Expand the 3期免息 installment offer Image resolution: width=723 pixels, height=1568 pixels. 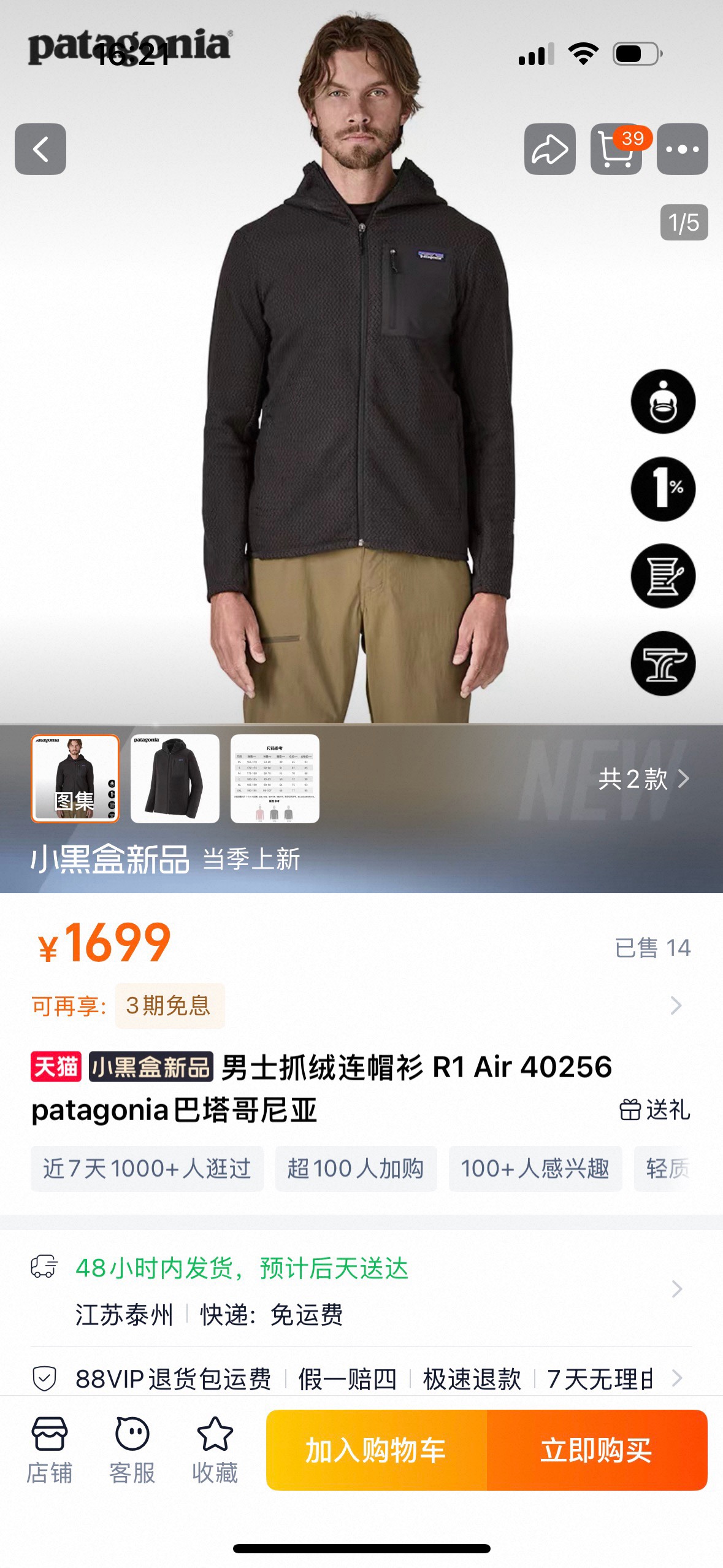point(676,1005)
